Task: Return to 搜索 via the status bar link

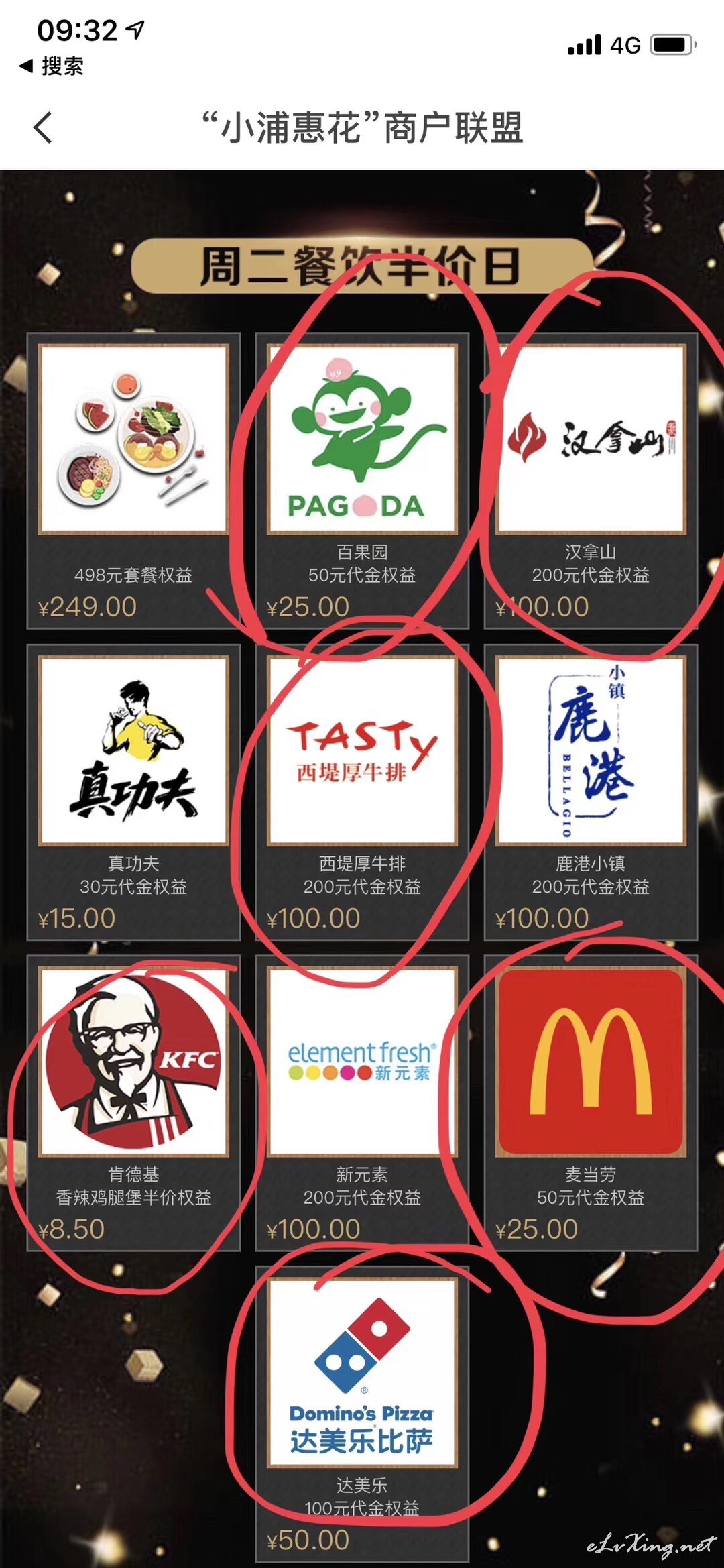Action: coord(52,66)
